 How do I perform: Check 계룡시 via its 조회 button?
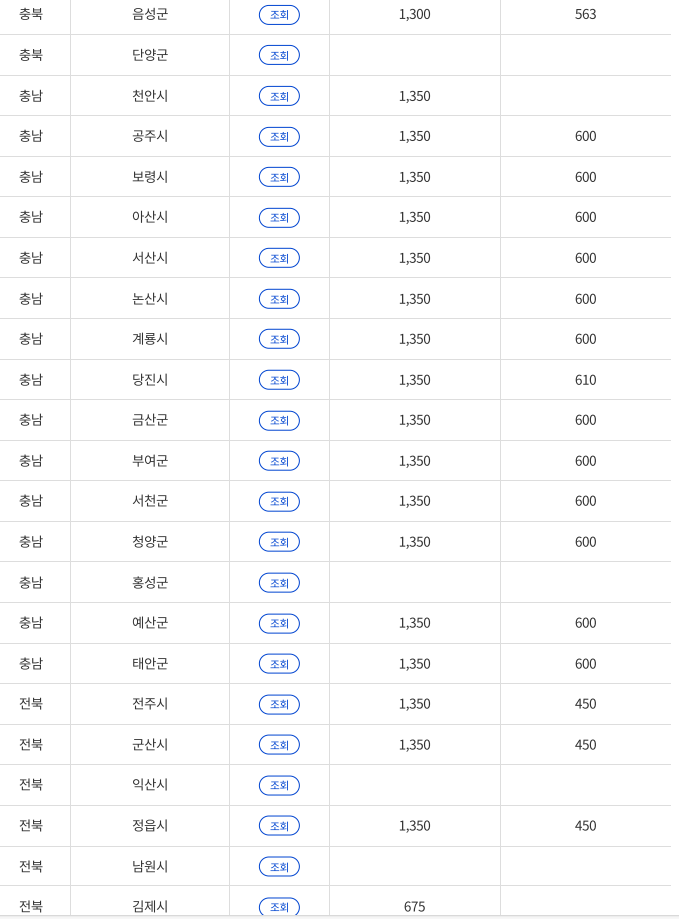click(279, 339)
